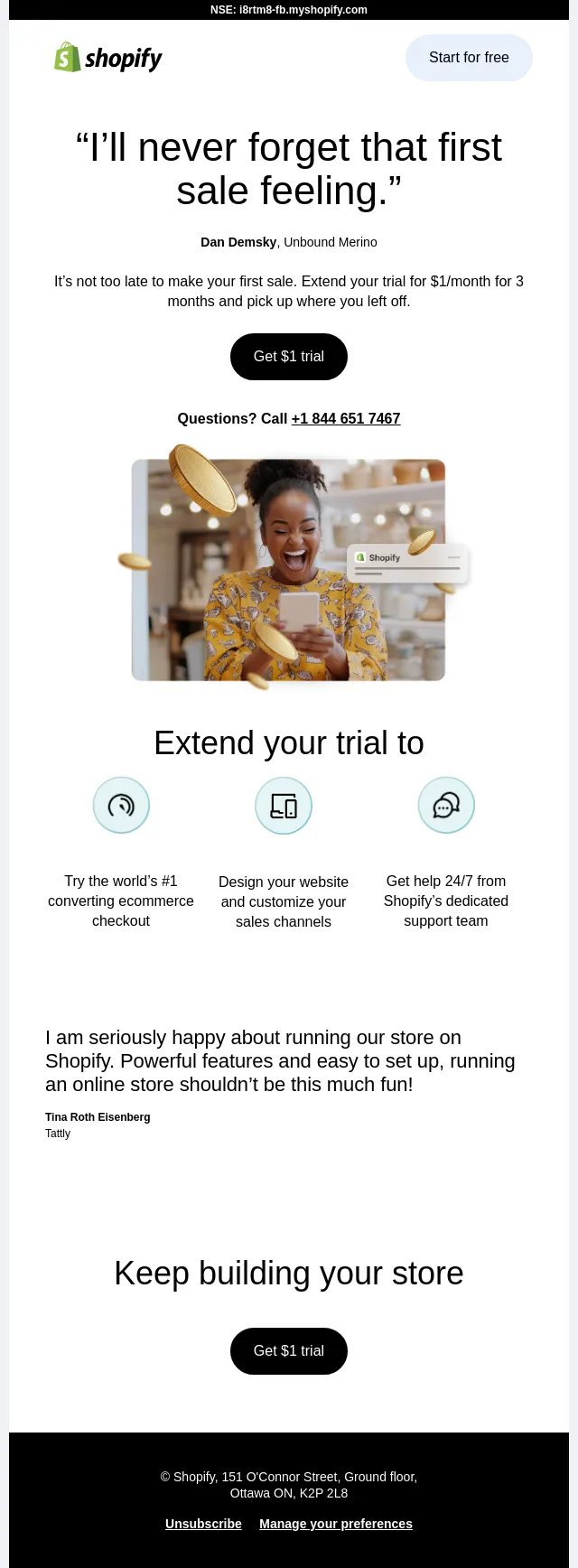Call the +1 844 651 7467 phone link
Screen dimensions: 578x1568
coord(346,418)
